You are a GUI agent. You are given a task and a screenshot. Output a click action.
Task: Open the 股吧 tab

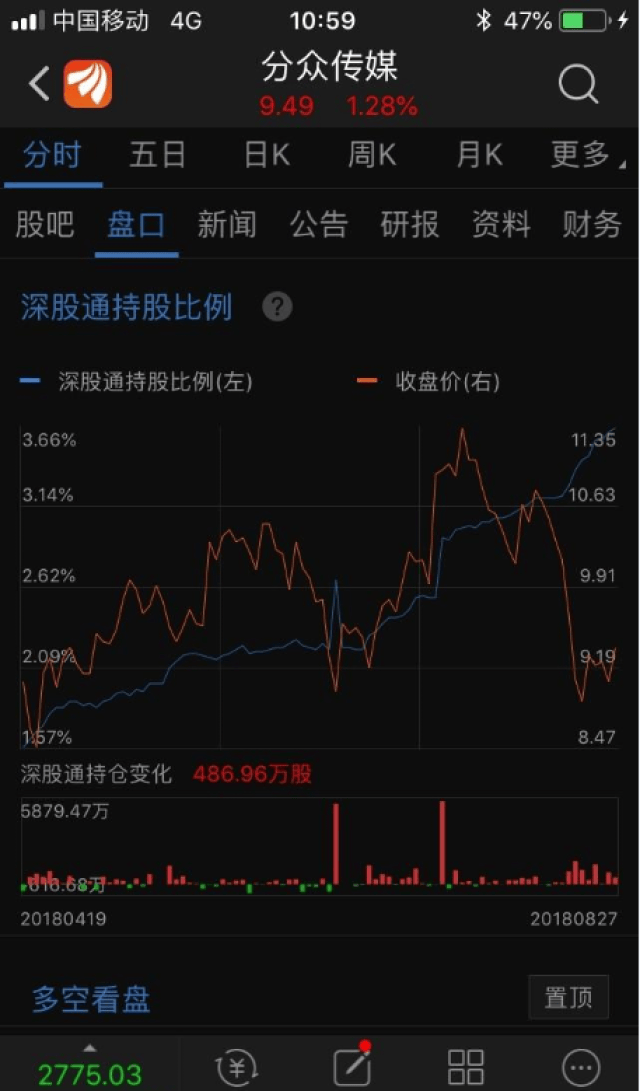(x=45, y=224)
